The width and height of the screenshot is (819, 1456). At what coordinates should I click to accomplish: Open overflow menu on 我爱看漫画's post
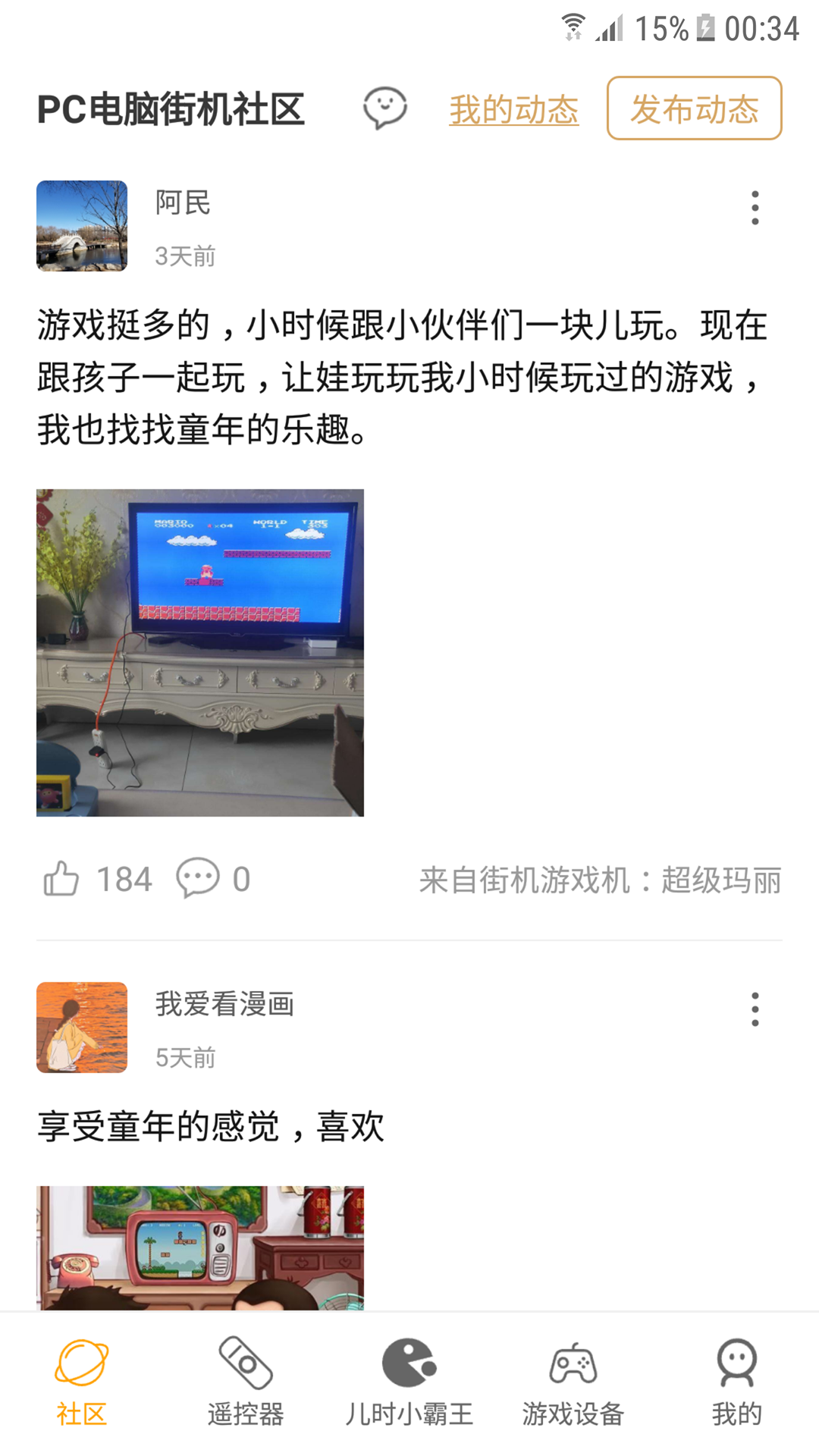point(755,1009)
